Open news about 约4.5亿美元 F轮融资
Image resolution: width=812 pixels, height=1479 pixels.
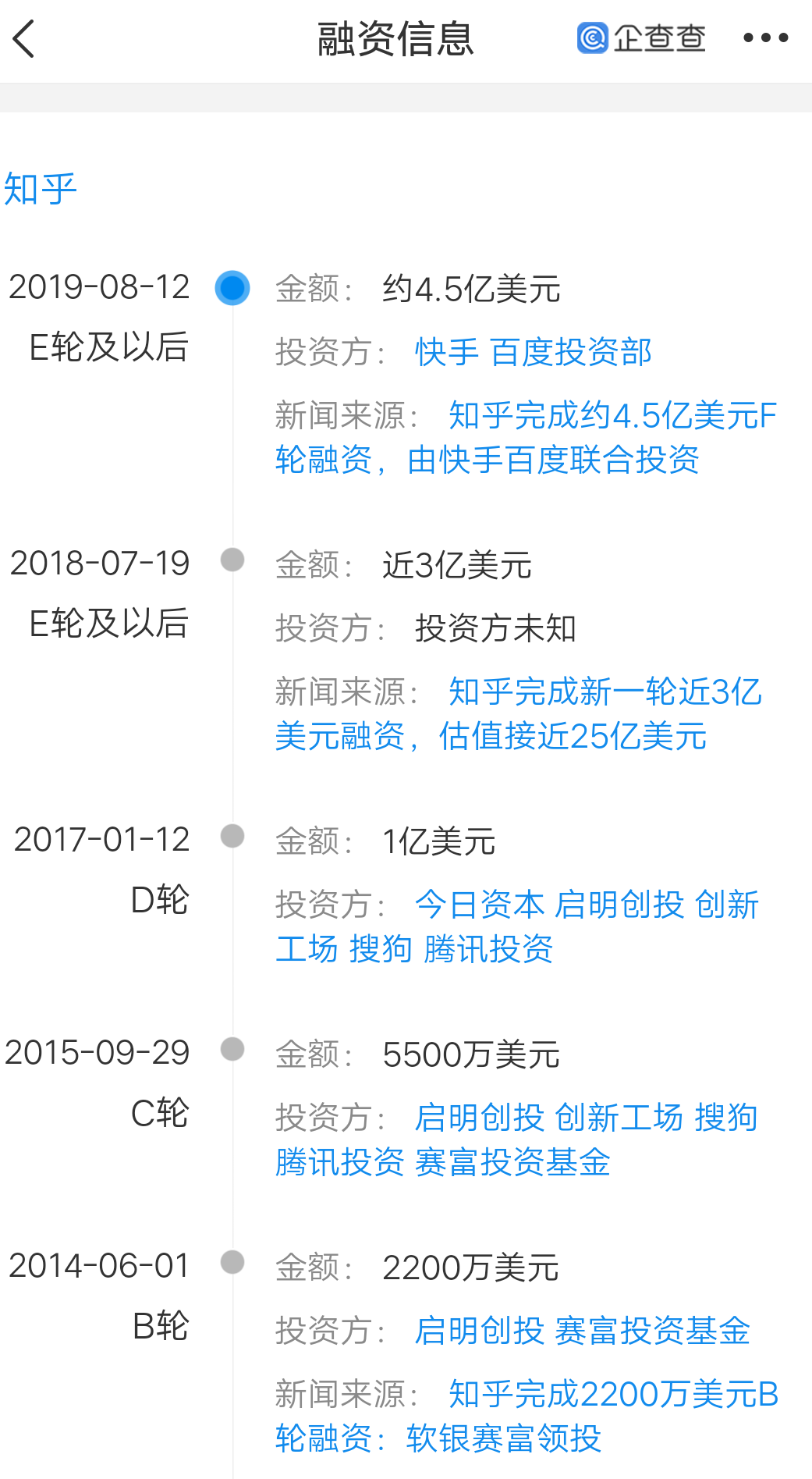527,437
